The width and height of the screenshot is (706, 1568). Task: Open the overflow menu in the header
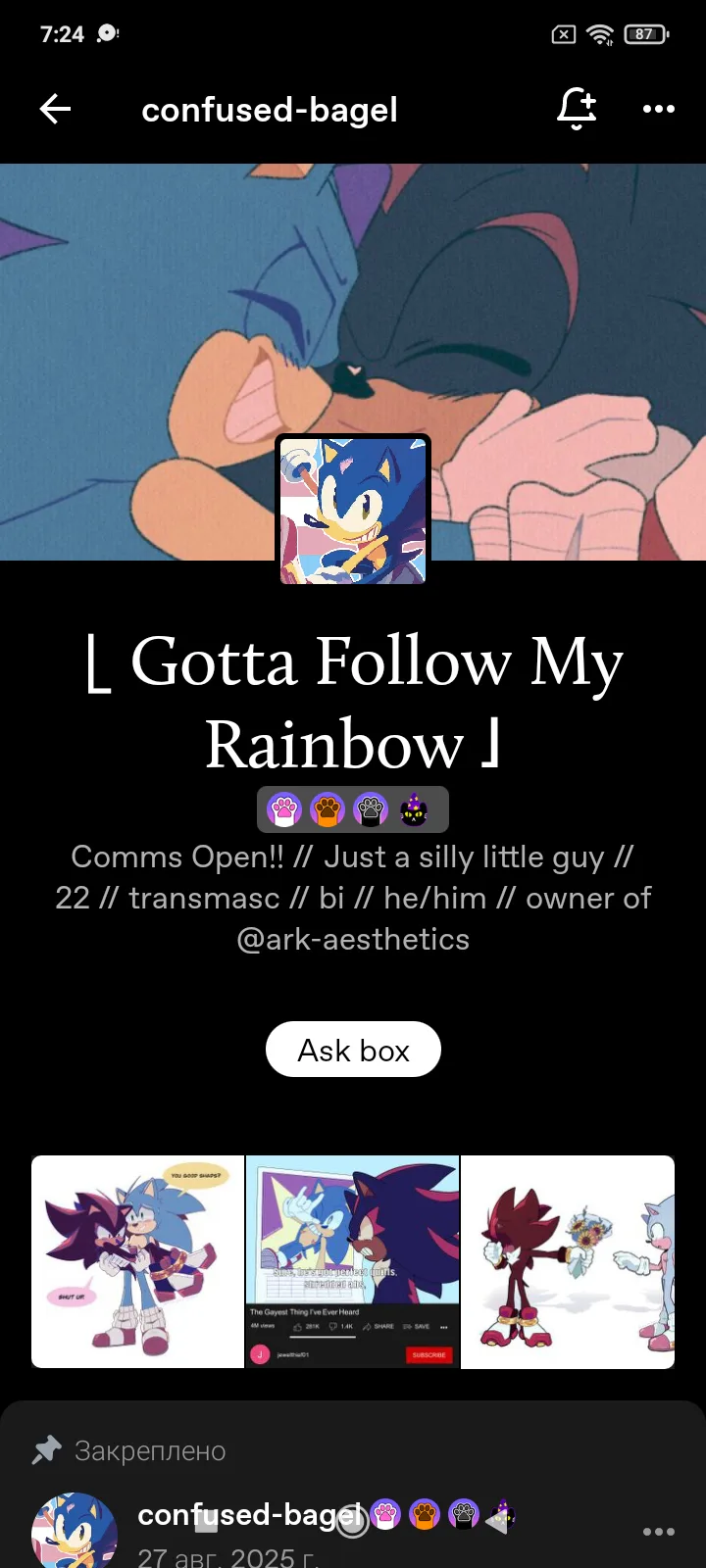(x=658, y=109)
